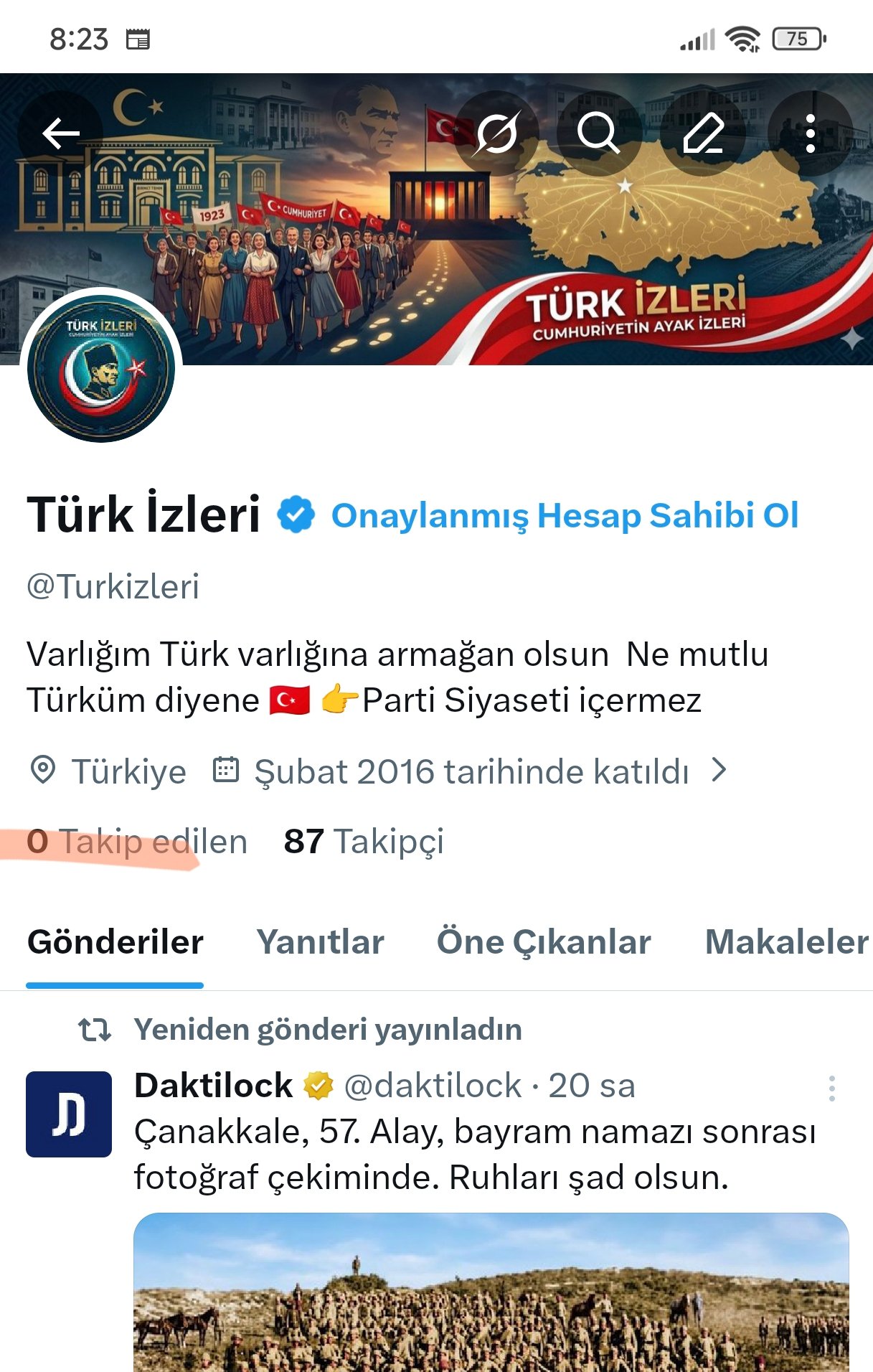Search this profile's posts

coord(598,133)
